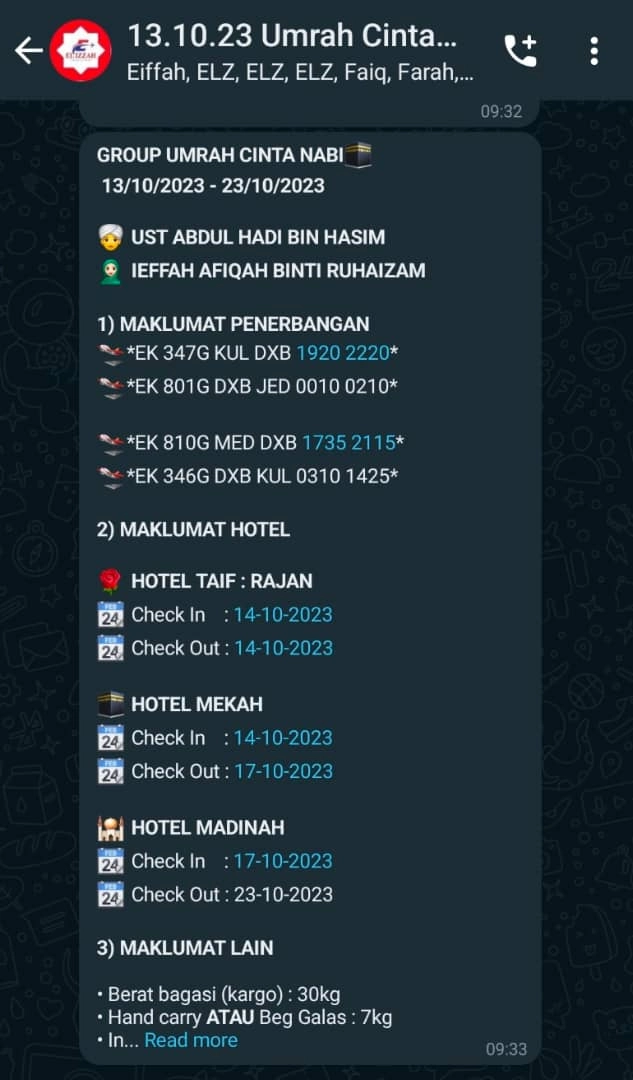Open the overflow menu
This screenshot has height=1080, width=633.
[x=594, y=51]
